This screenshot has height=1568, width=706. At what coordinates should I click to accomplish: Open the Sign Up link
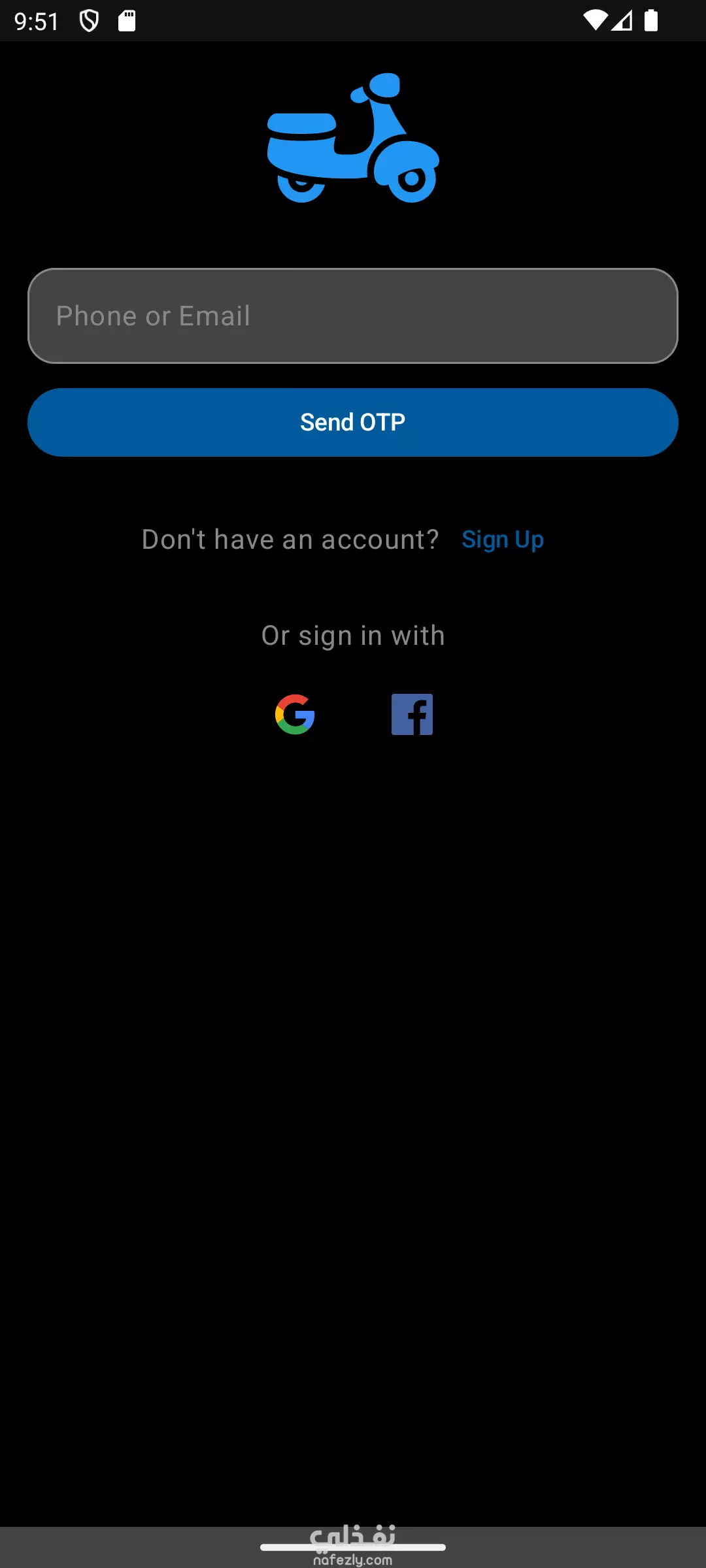tap(503, 540)
